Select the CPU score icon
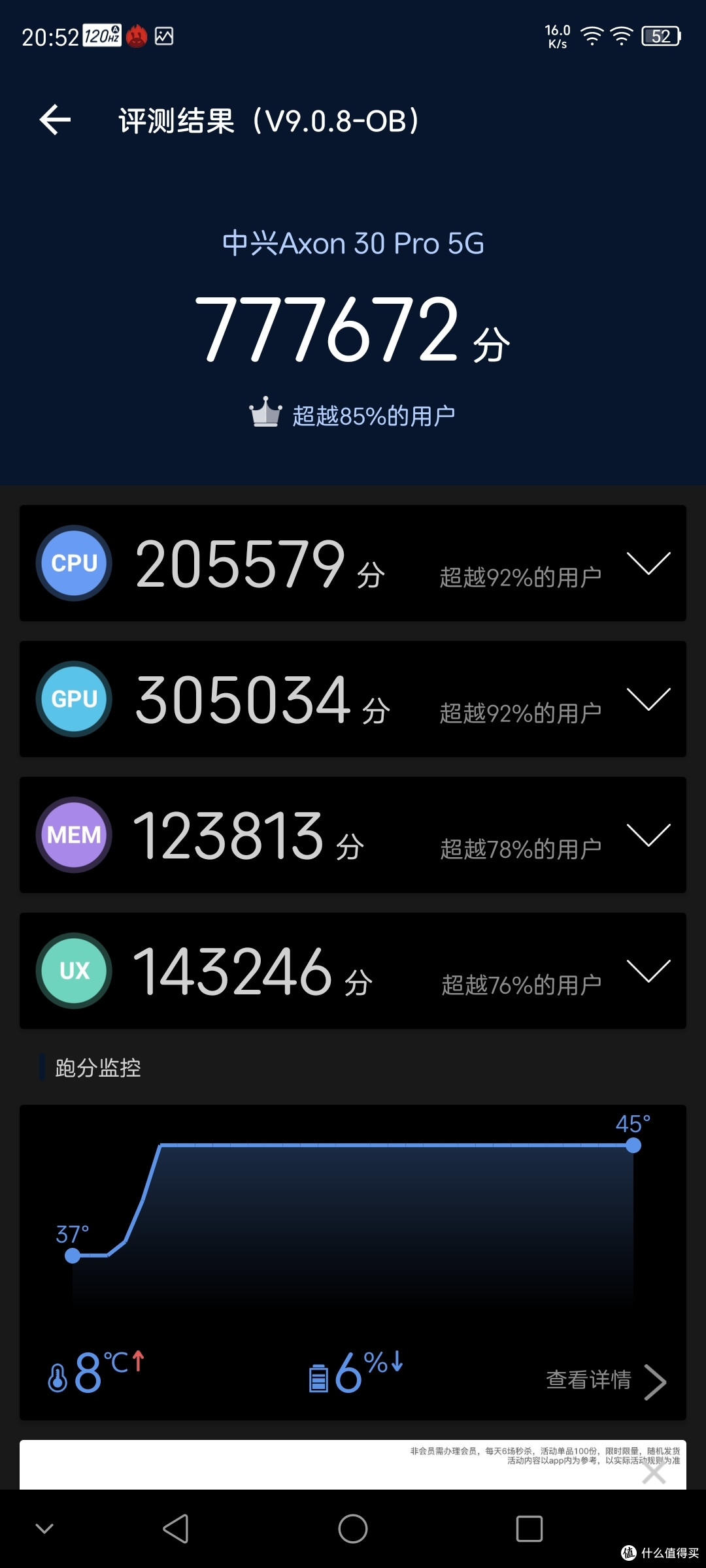The image size is (706, 1568). coord(73,563)
